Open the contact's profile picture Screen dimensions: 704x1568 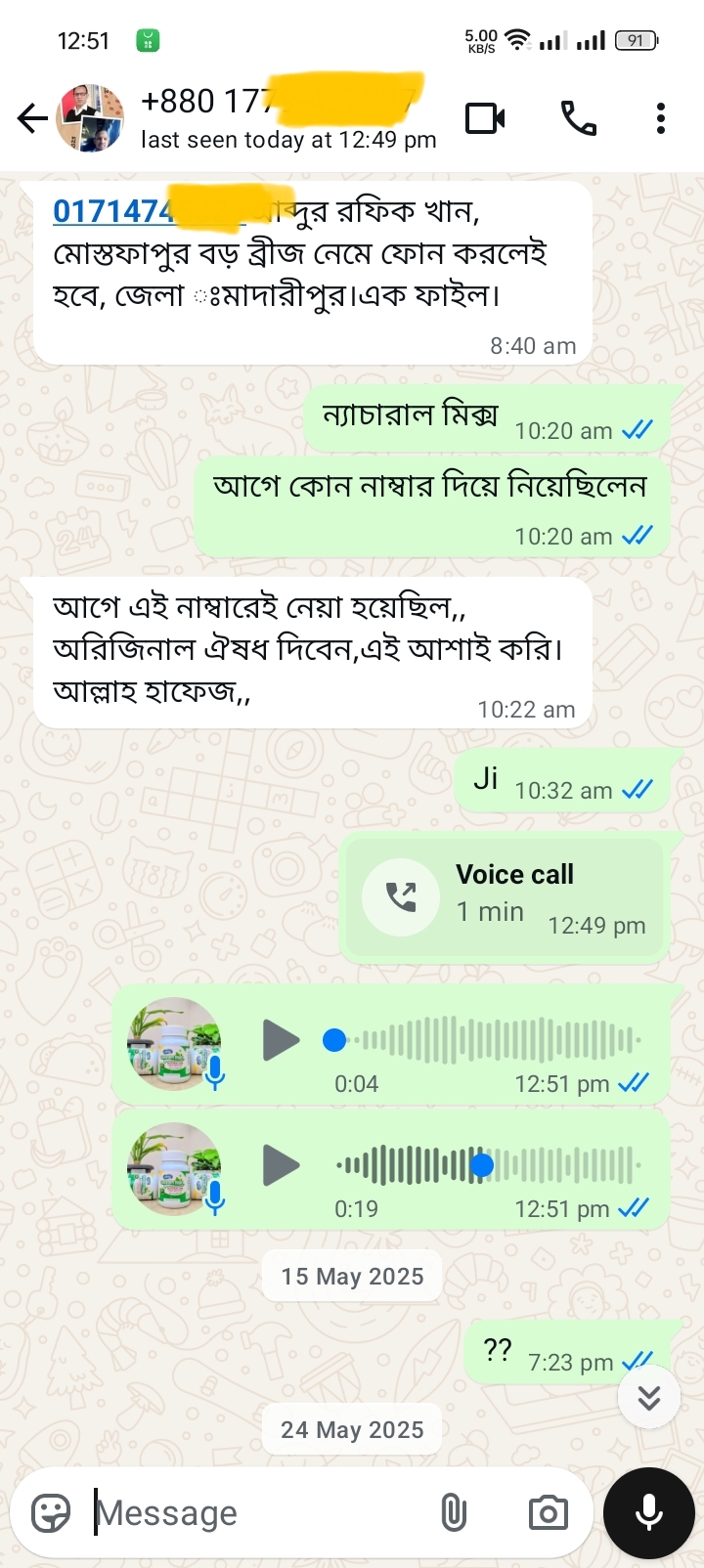coord(91,119)
